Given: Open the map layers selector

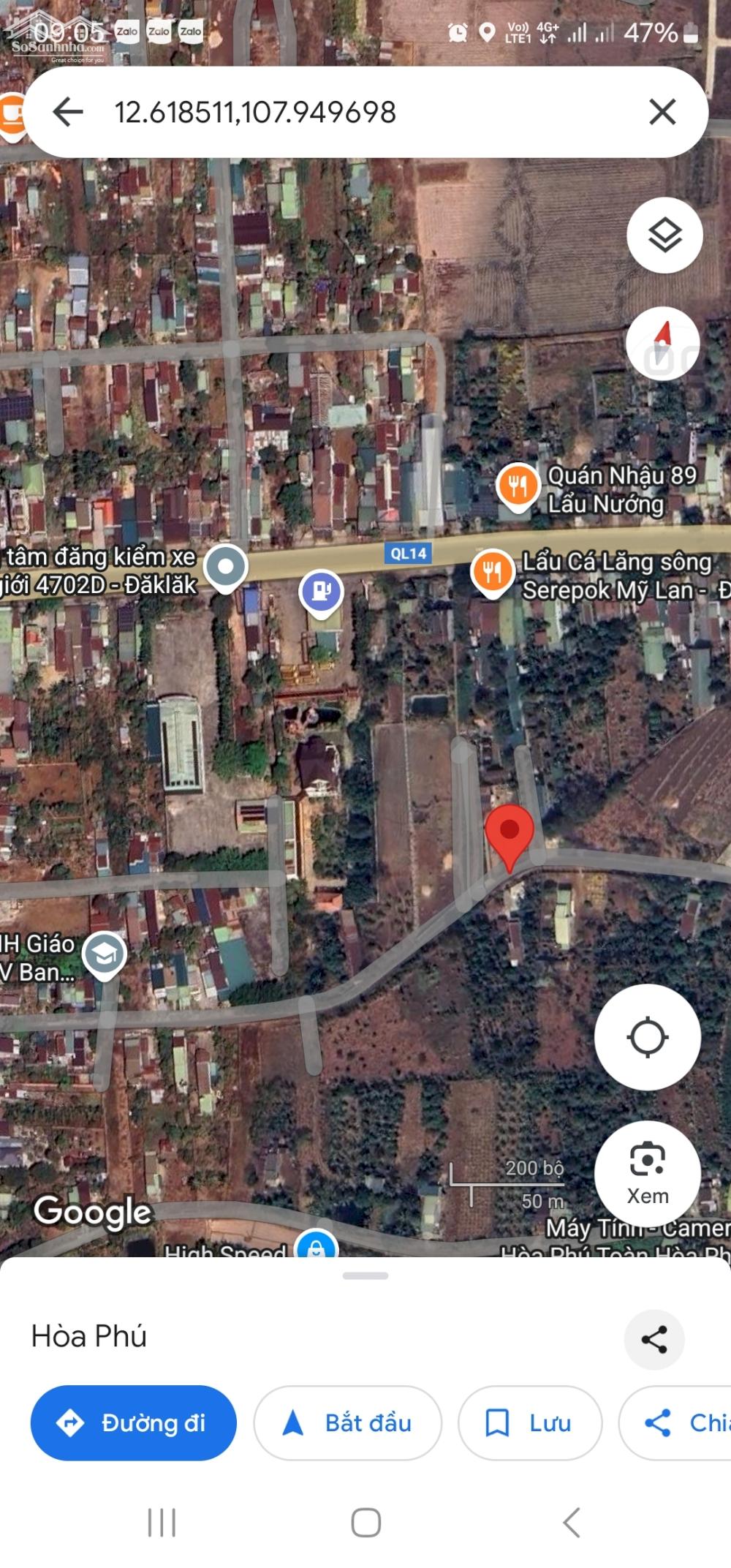Looking at the screenshot, I should coord(664,235).
